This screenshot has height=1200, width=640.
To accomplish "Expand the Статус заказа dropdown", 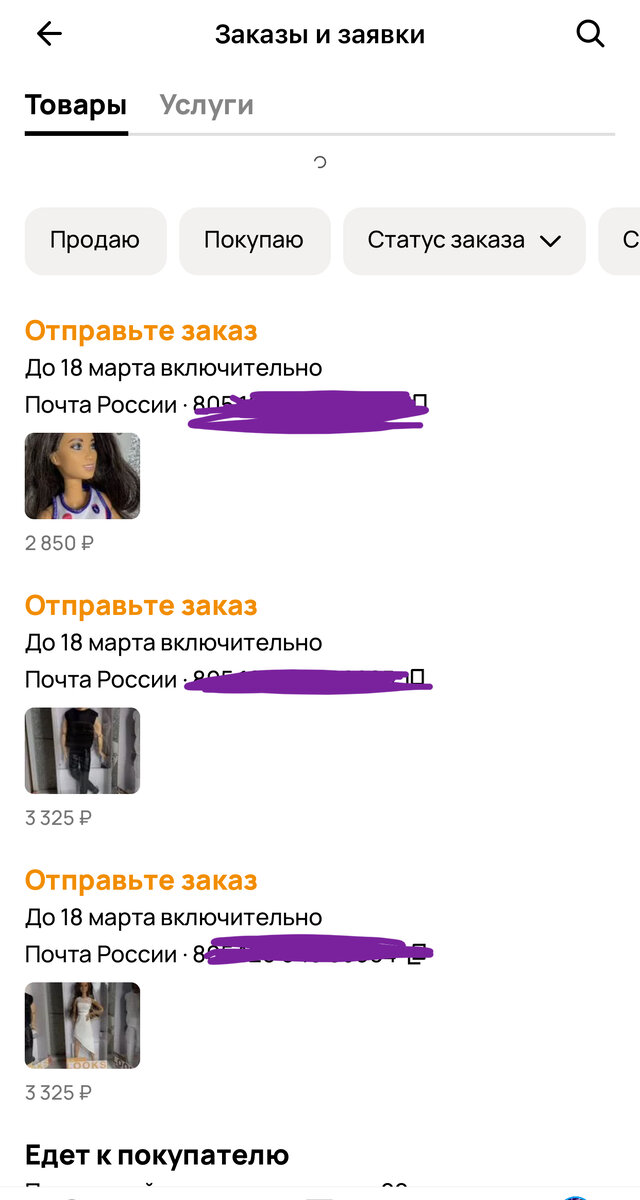I will click(464, 240).
